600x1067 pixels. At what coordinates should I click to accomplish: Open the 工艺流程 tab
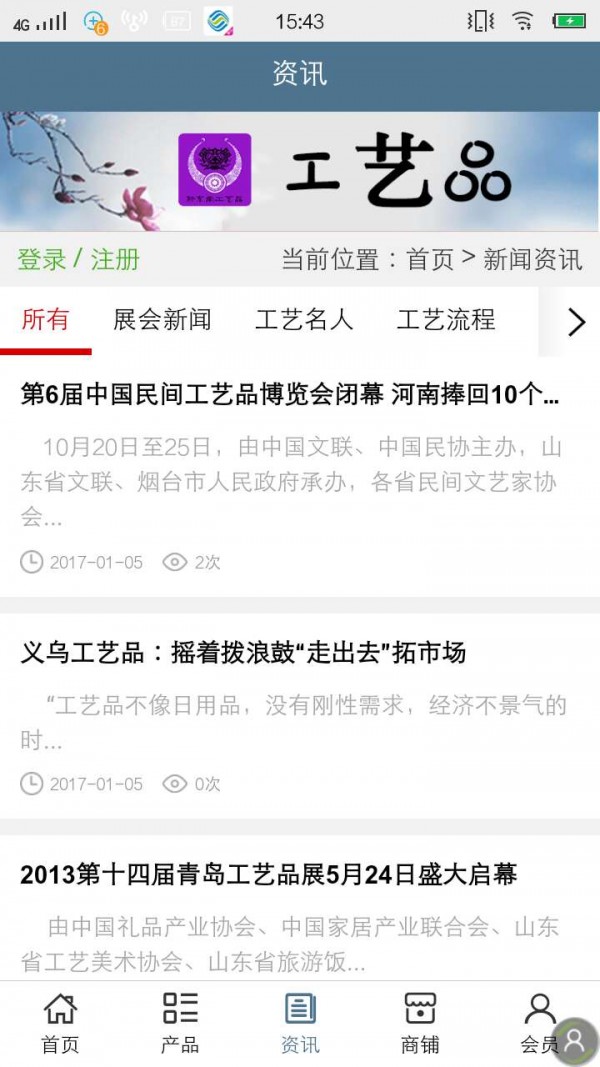pos(446,320)
